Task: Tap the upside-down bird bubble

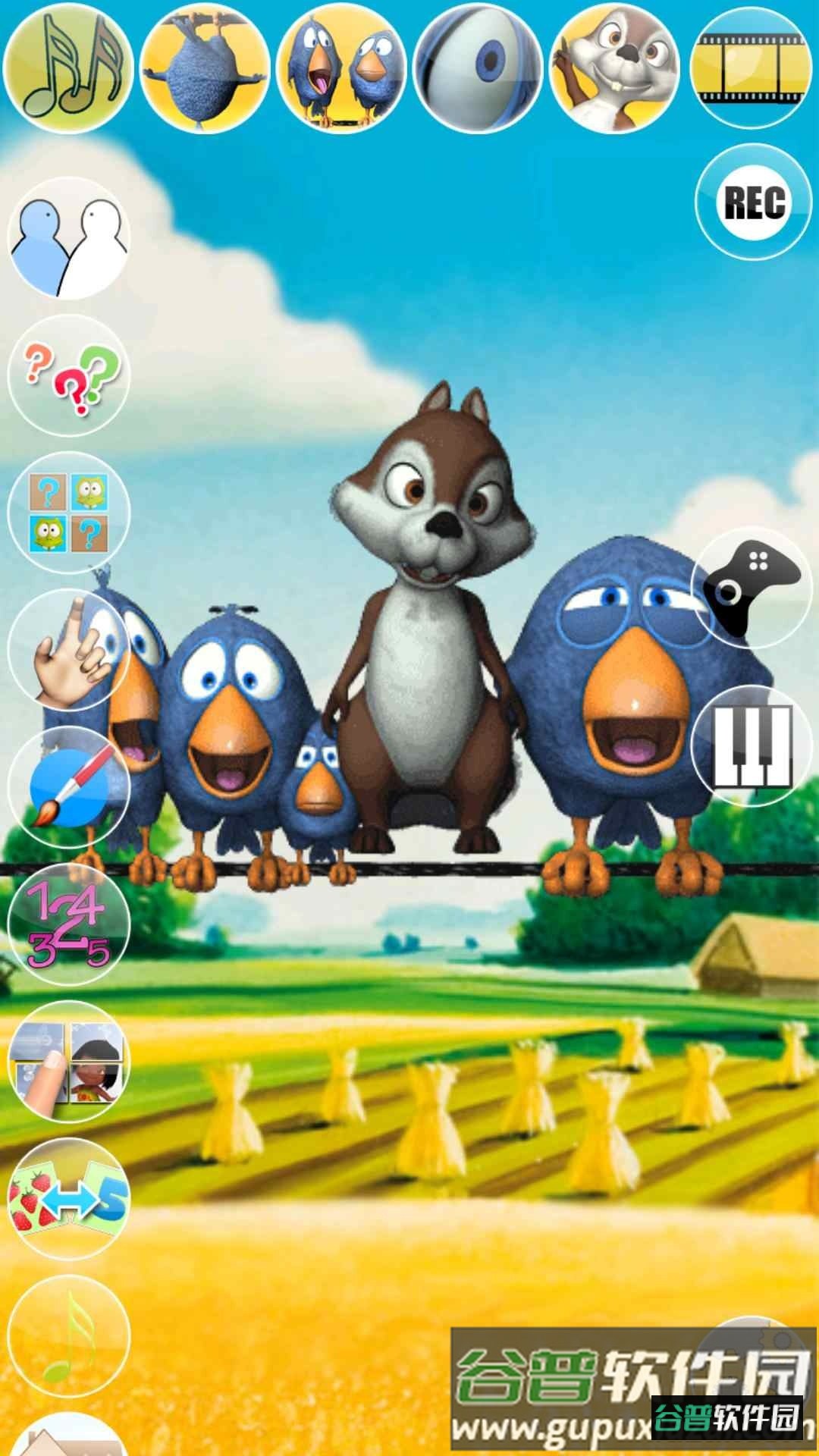Action: point(206,67)
